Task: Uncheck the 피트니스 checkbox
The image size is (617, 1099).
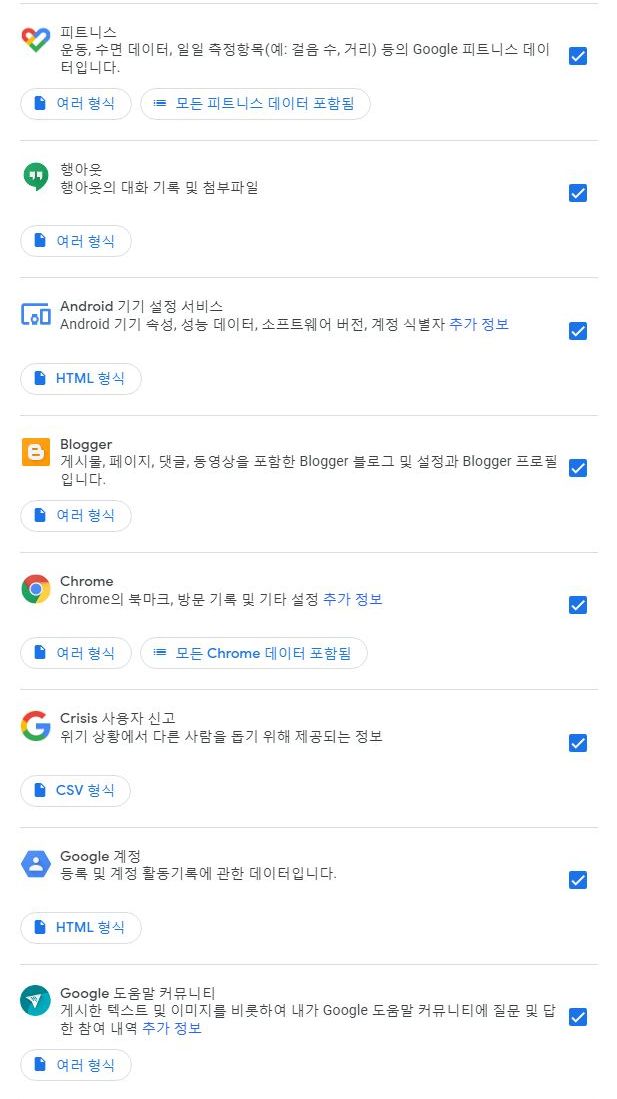Action: pyautogui.click(x=578, y=55)
